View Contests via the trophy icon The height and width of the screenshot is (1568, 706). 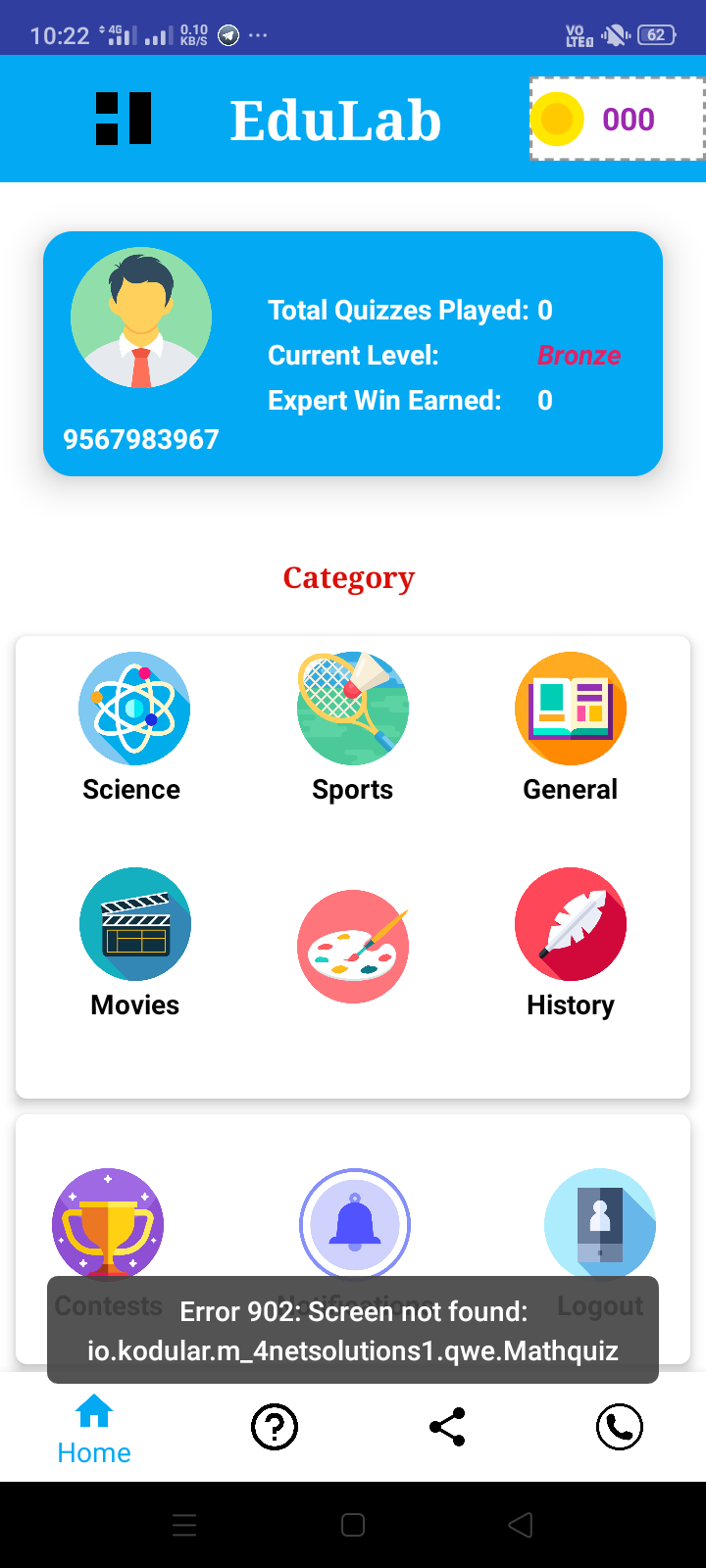[x=108, y=1224]
